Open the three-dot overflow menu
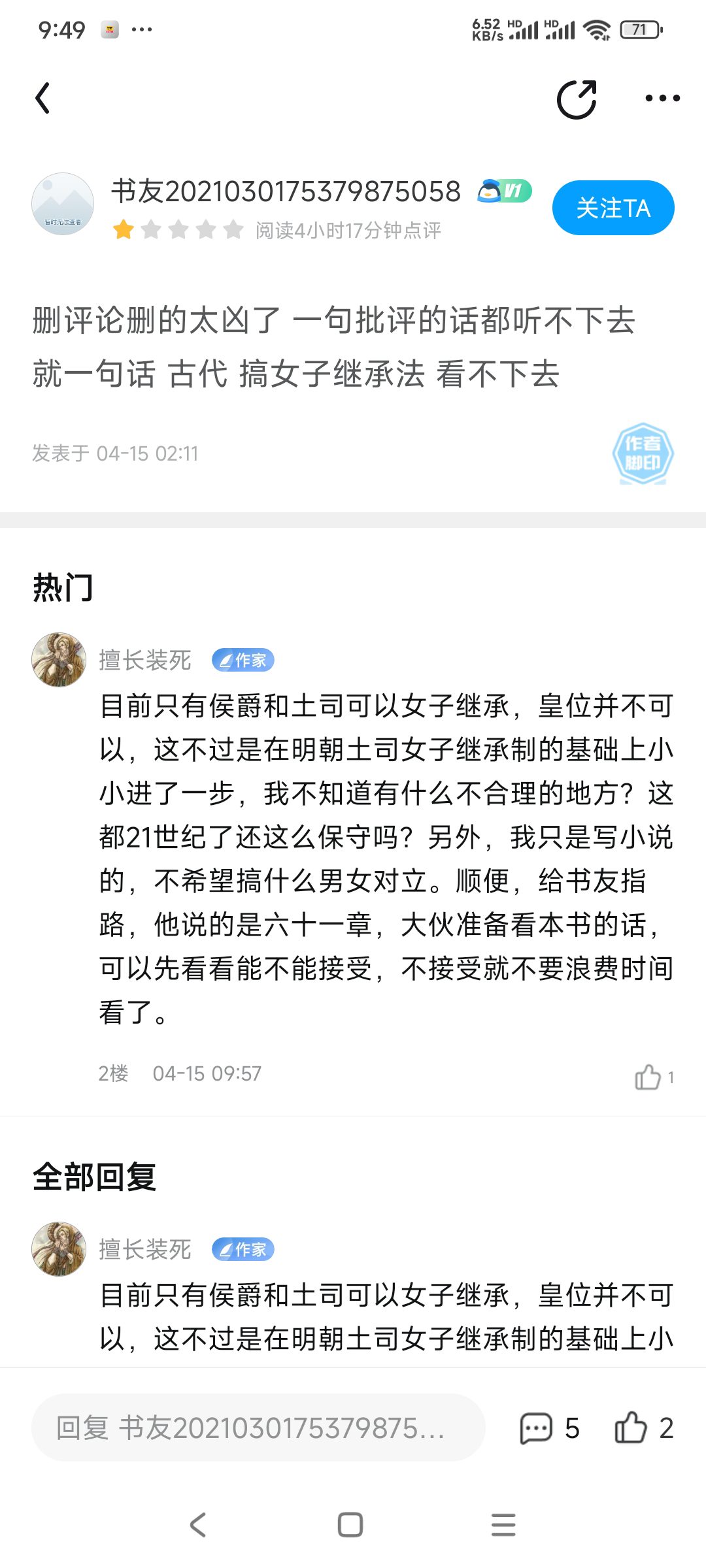 [x=662, y=98]
